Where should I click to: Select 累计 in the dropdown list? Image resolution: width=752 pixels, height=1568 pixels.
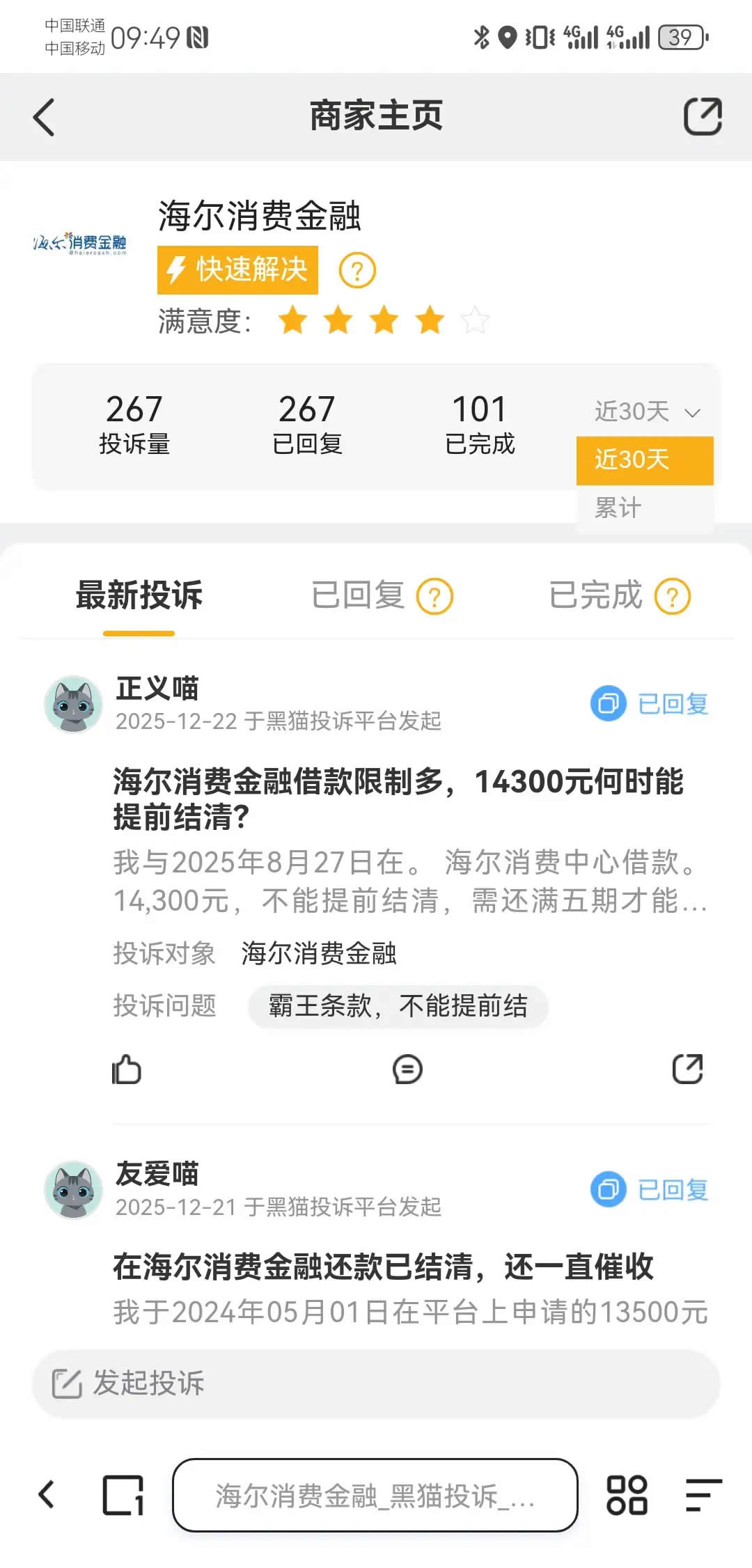(618, 508)
